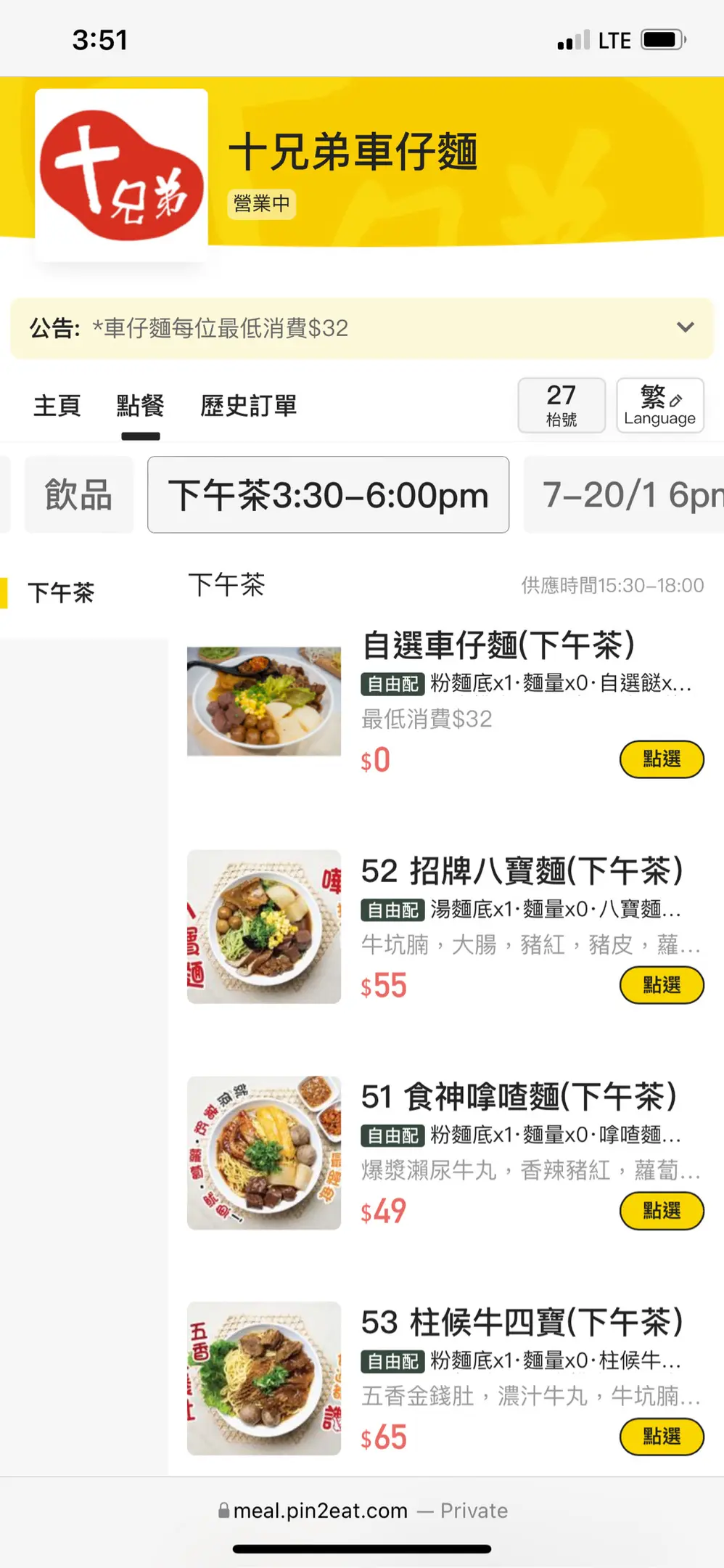This screenshot has width=724, height=1568.
Task: Open the 歷史訂單 tab
Action: point(248,406)
